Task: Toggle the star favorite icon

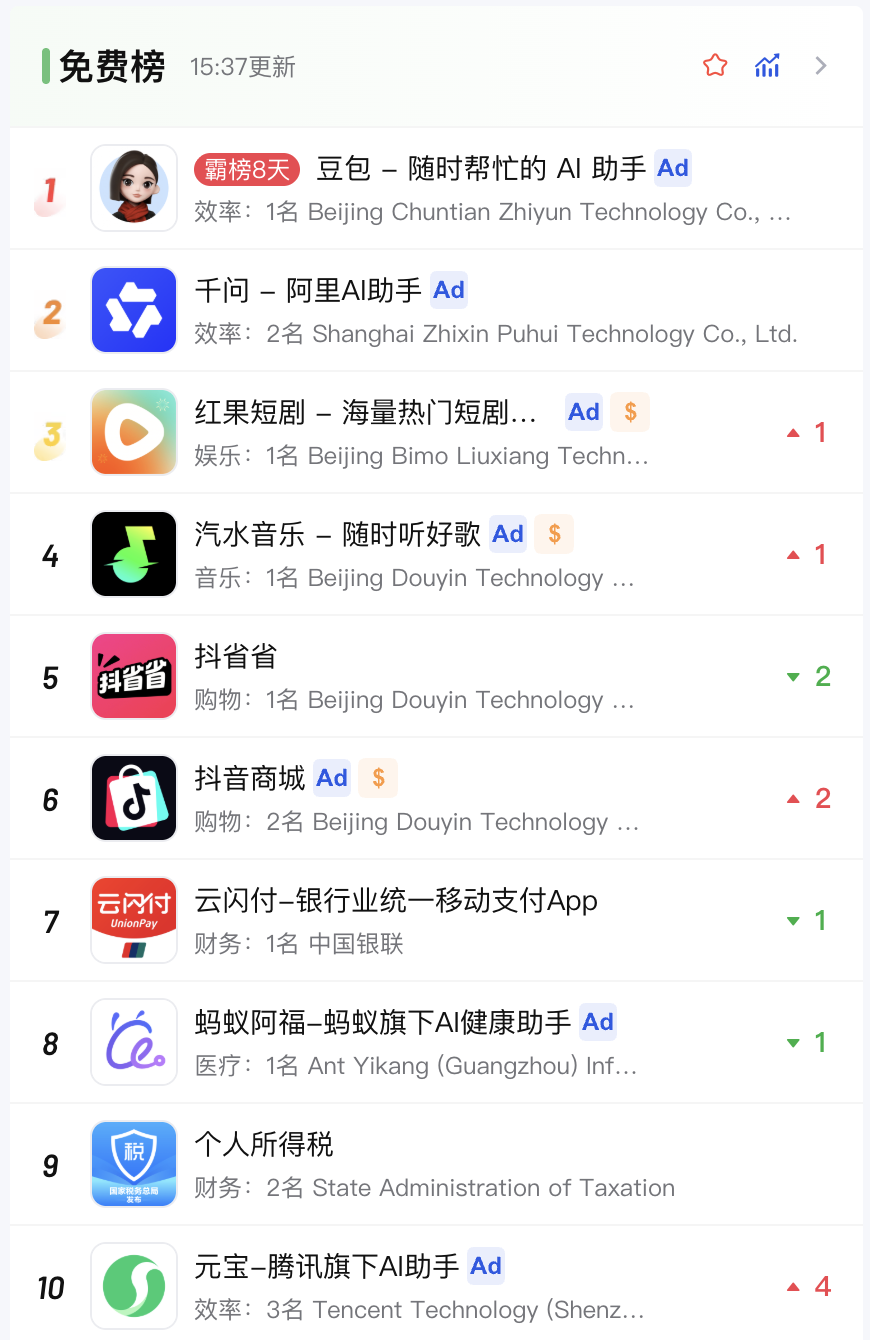Action: (x=715, y=64)
